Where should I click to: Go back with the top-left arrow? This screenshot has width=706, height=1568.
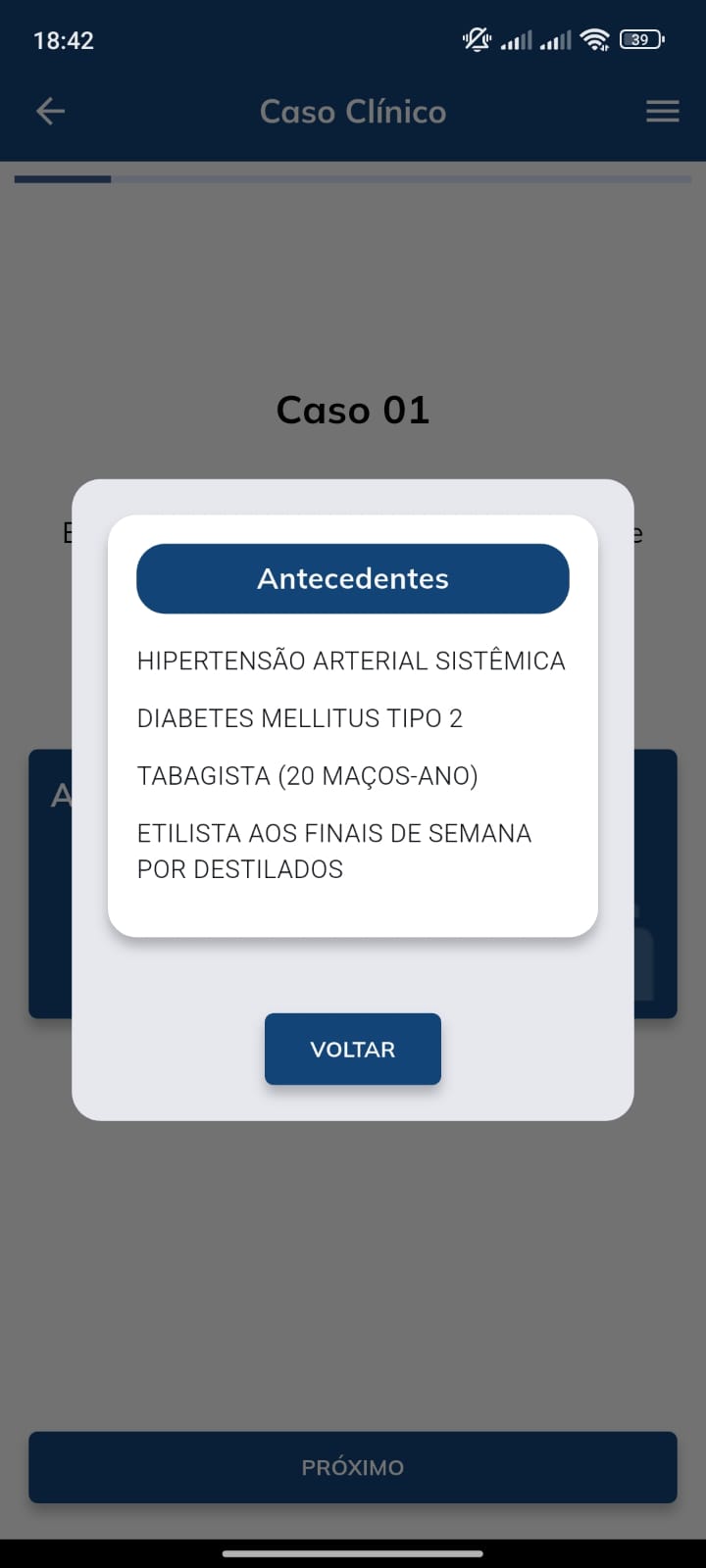51,112
